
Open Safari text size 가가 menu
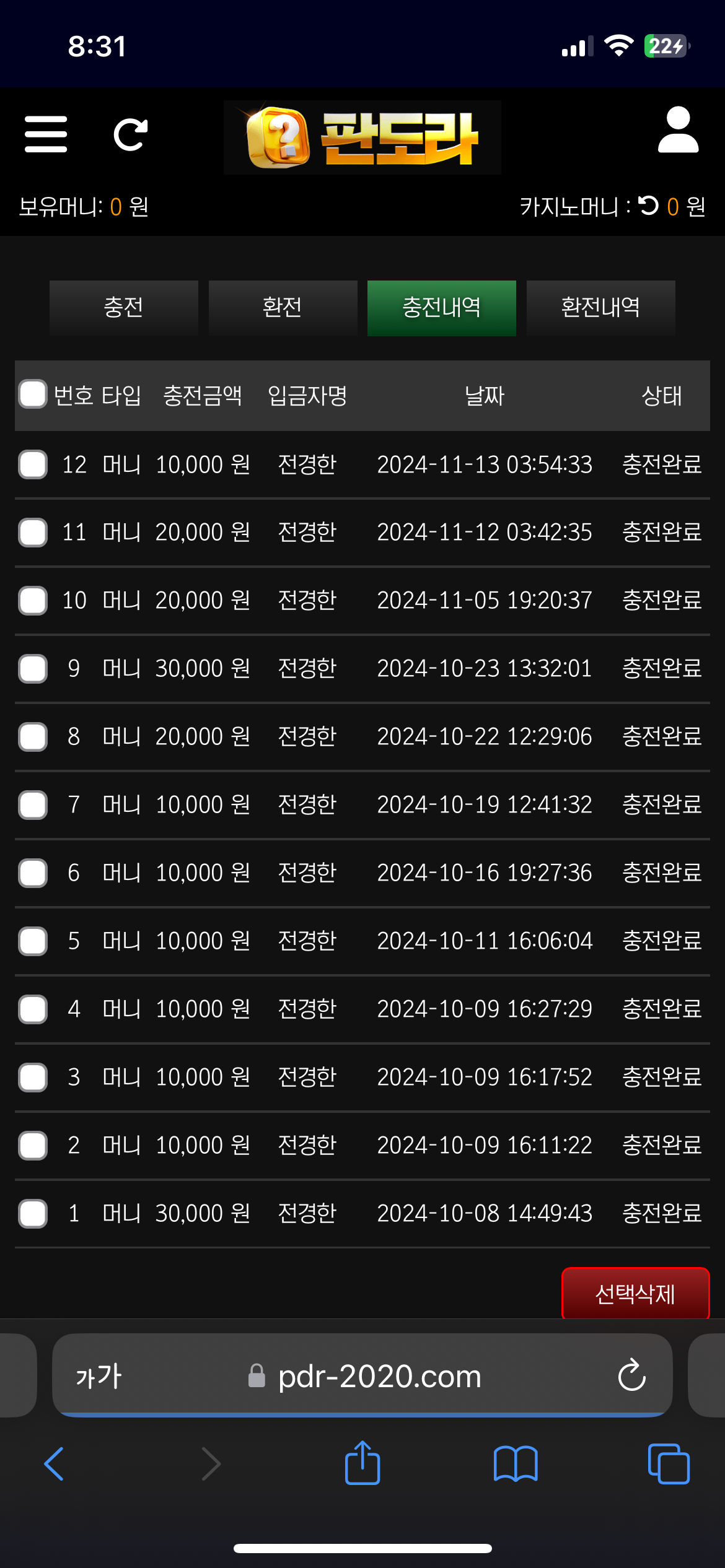[99, 1377]
